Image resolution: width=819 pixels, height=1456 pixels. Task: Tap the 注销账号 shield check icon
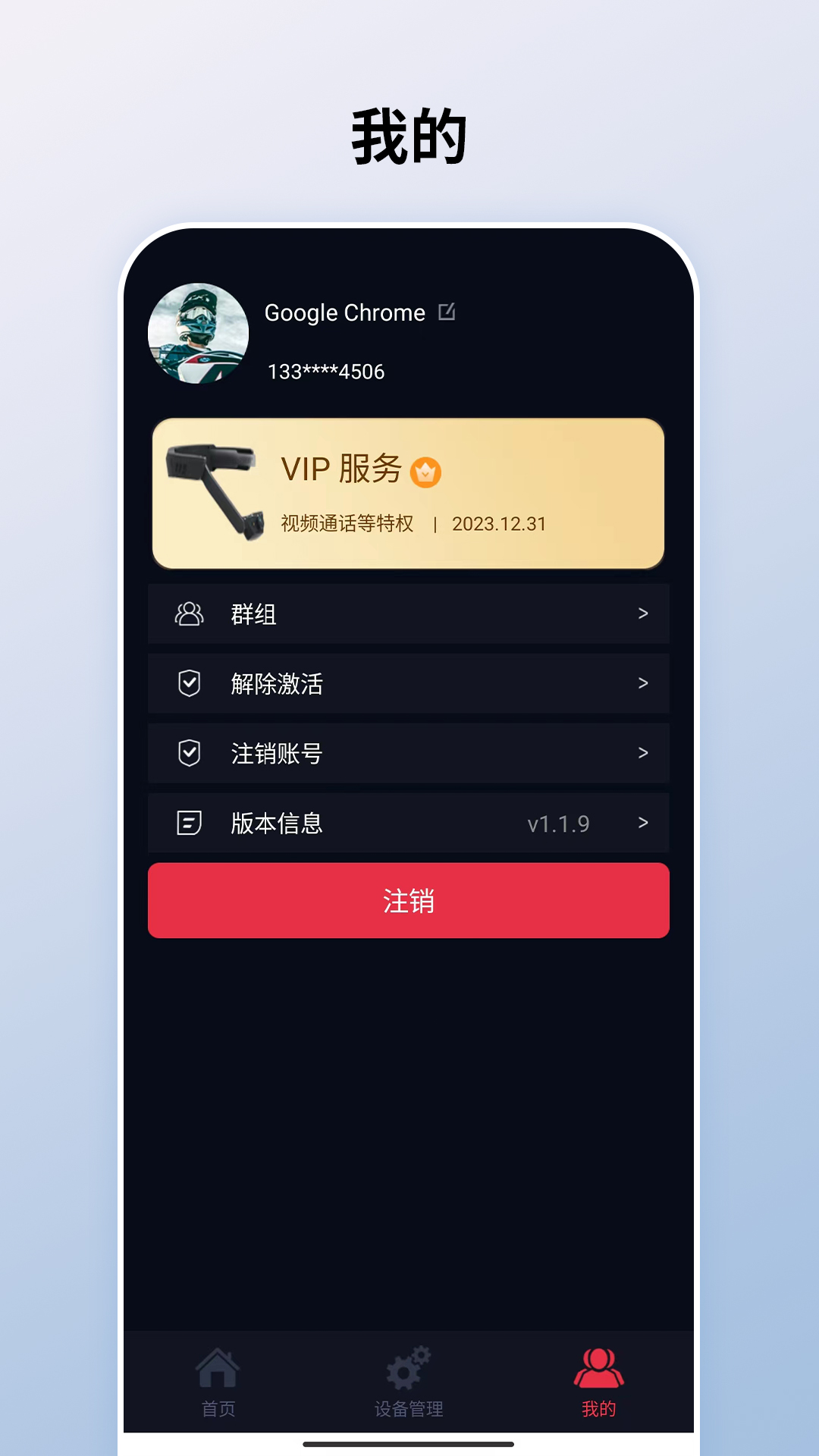(188, 754)
